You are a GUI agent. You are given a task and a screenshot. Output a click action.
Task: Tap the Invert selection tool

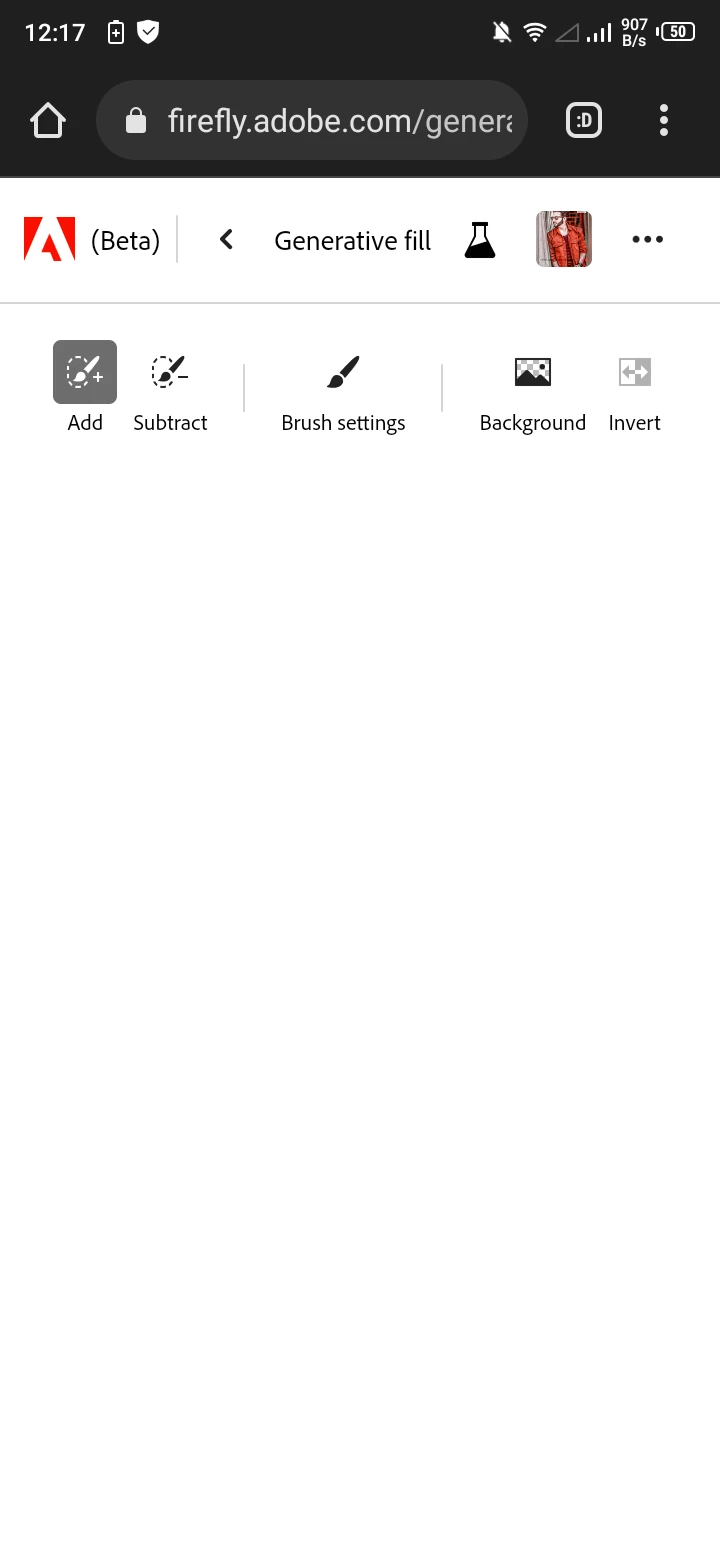635,387
